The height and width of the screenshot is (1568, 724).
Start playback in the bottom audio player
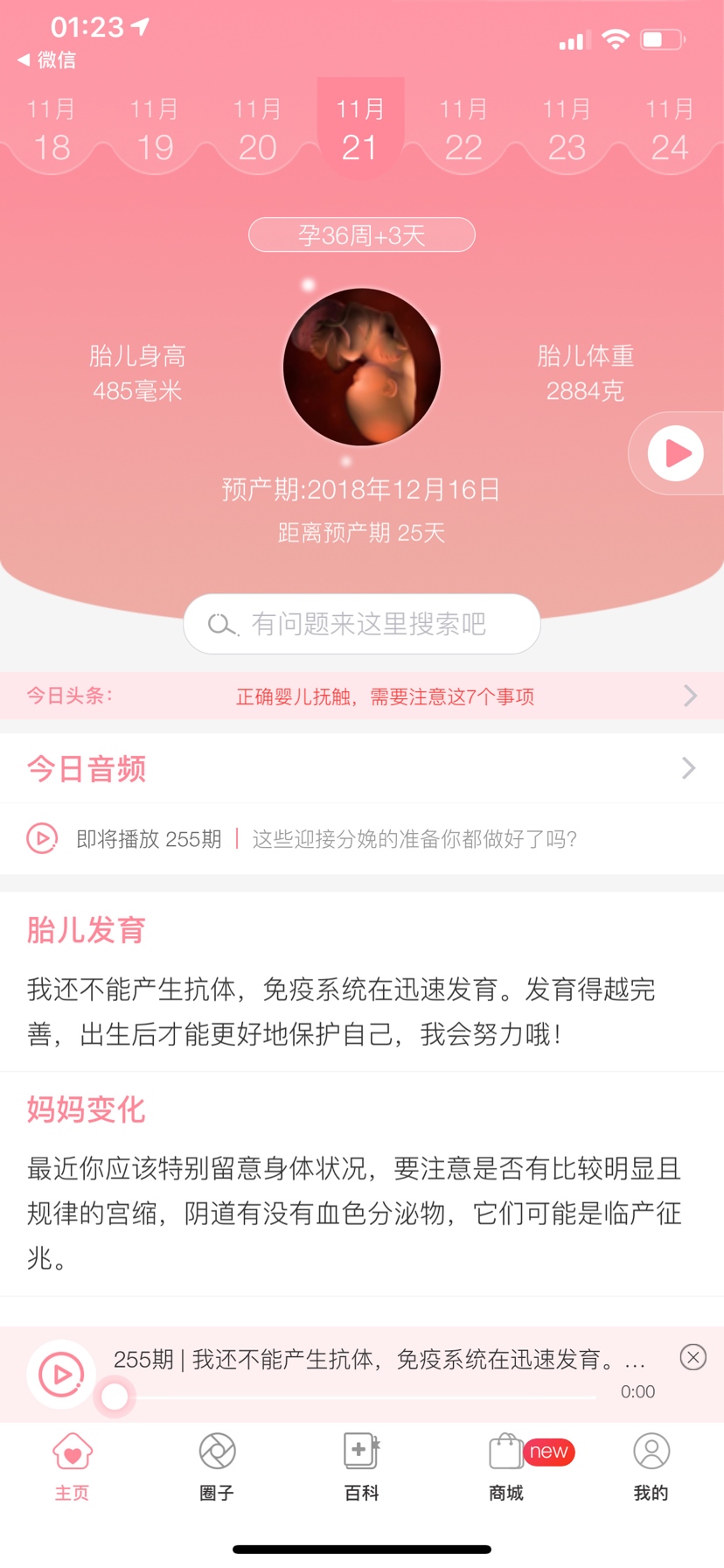pyautogui.click(x=61, y=1375)
